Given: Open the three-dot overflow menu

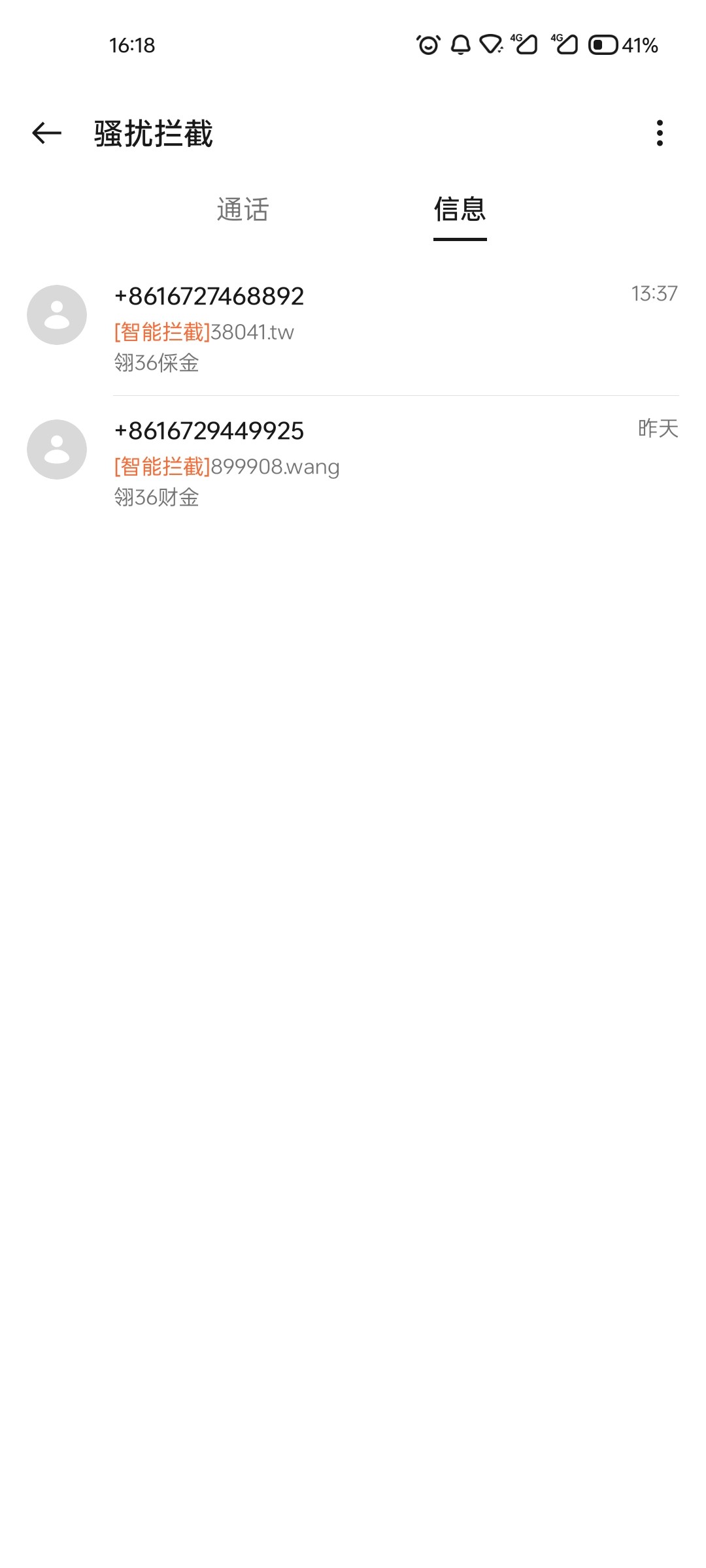Looking at the screenshot, I should click(660, 133).
